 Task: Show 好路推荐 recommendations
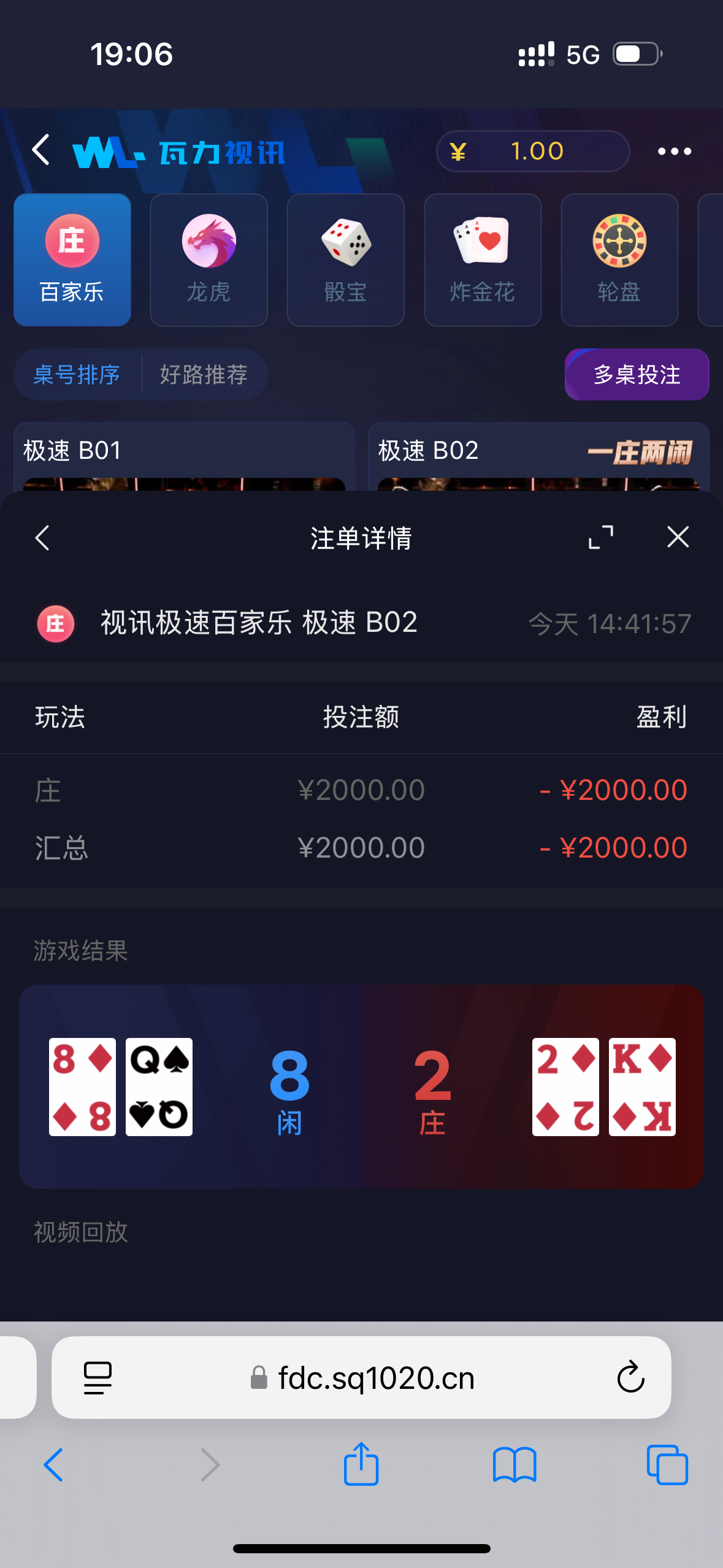[204, 375]
